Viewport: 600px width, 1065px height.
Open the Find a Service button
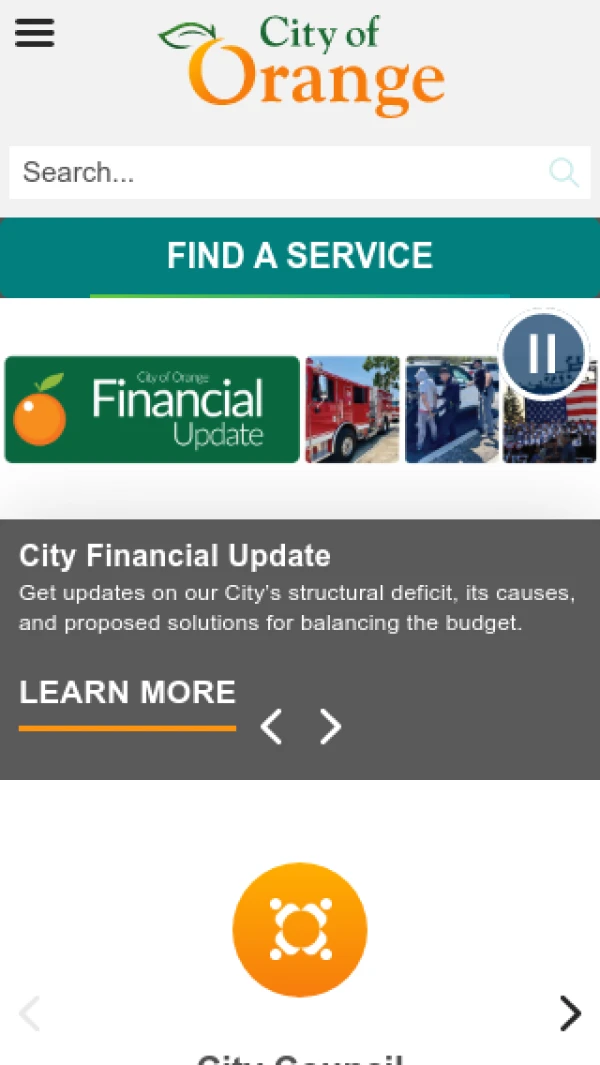click(x=300, y=256)
